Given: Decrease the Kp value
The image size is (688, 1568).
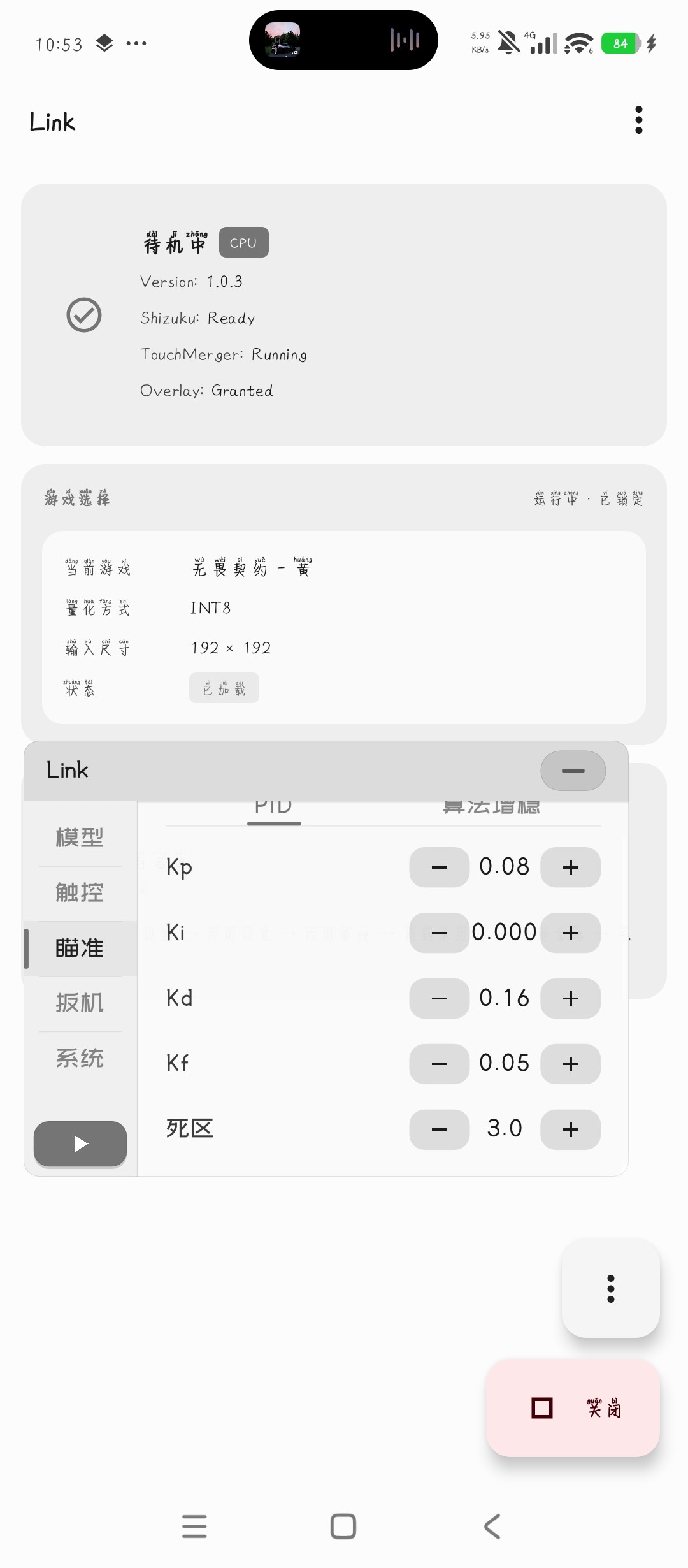Looking at the screenshot, I should pos(440,867).
